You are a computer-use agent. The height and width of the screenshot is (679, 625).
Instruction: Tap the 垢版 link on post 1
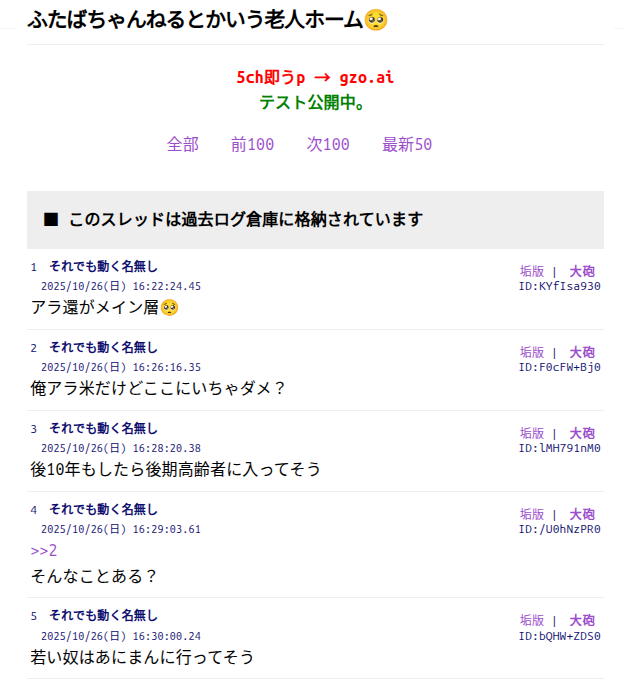coord(532,271)
